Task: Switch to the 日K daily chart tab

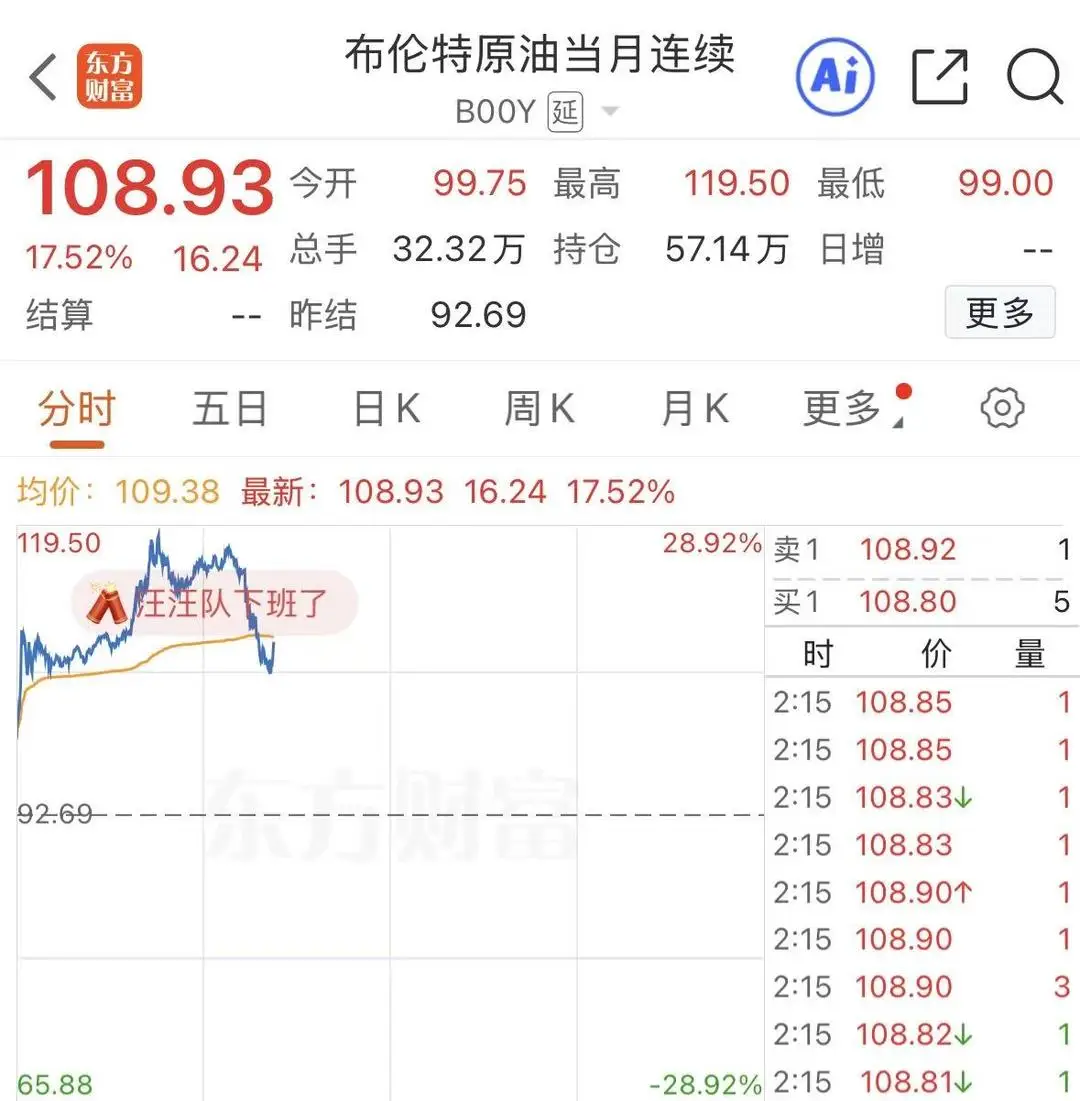Action: tap(385, 408)
